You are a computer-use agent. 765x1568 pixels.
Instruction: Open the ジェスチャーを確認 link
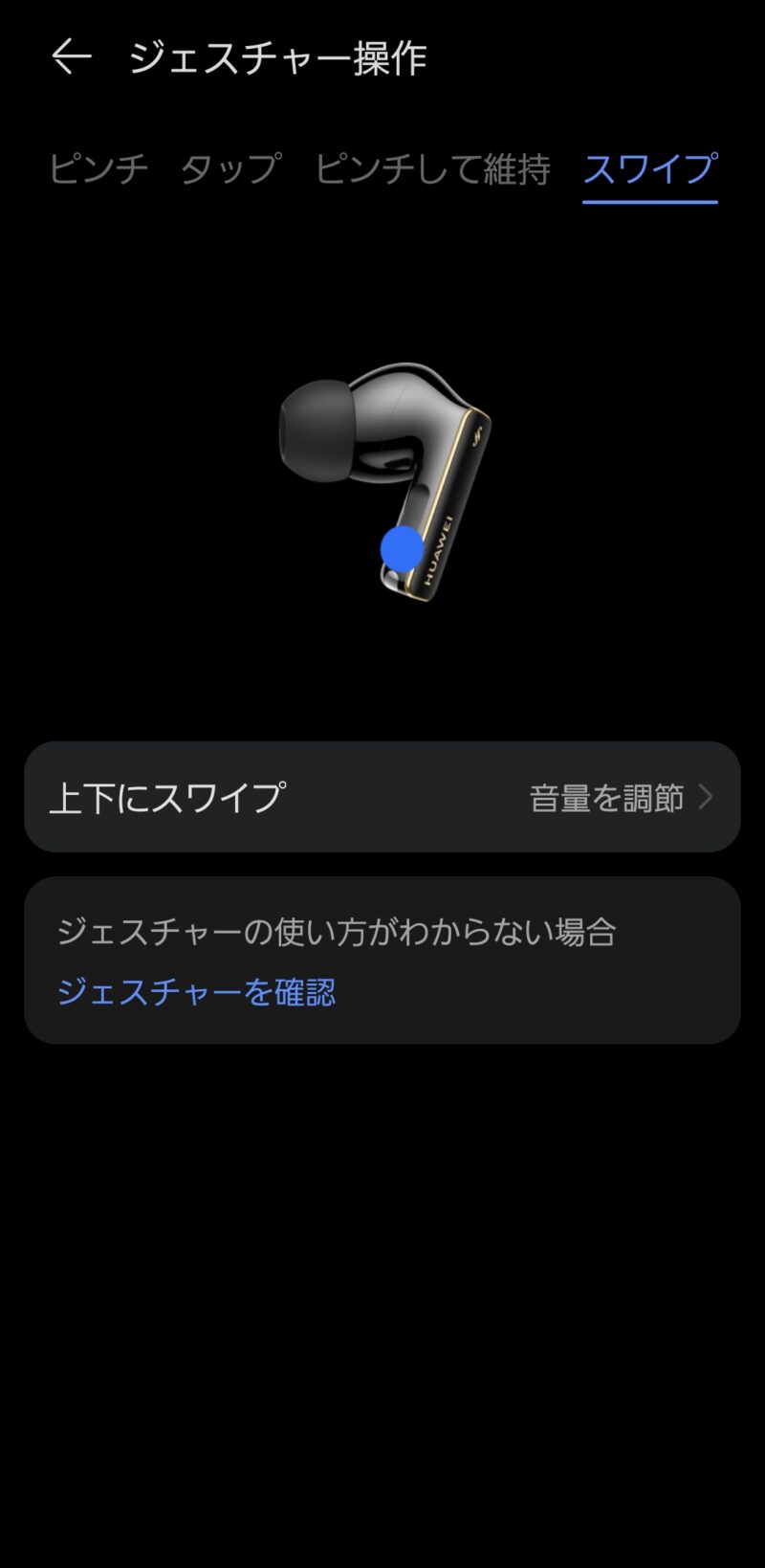point(197,992)
